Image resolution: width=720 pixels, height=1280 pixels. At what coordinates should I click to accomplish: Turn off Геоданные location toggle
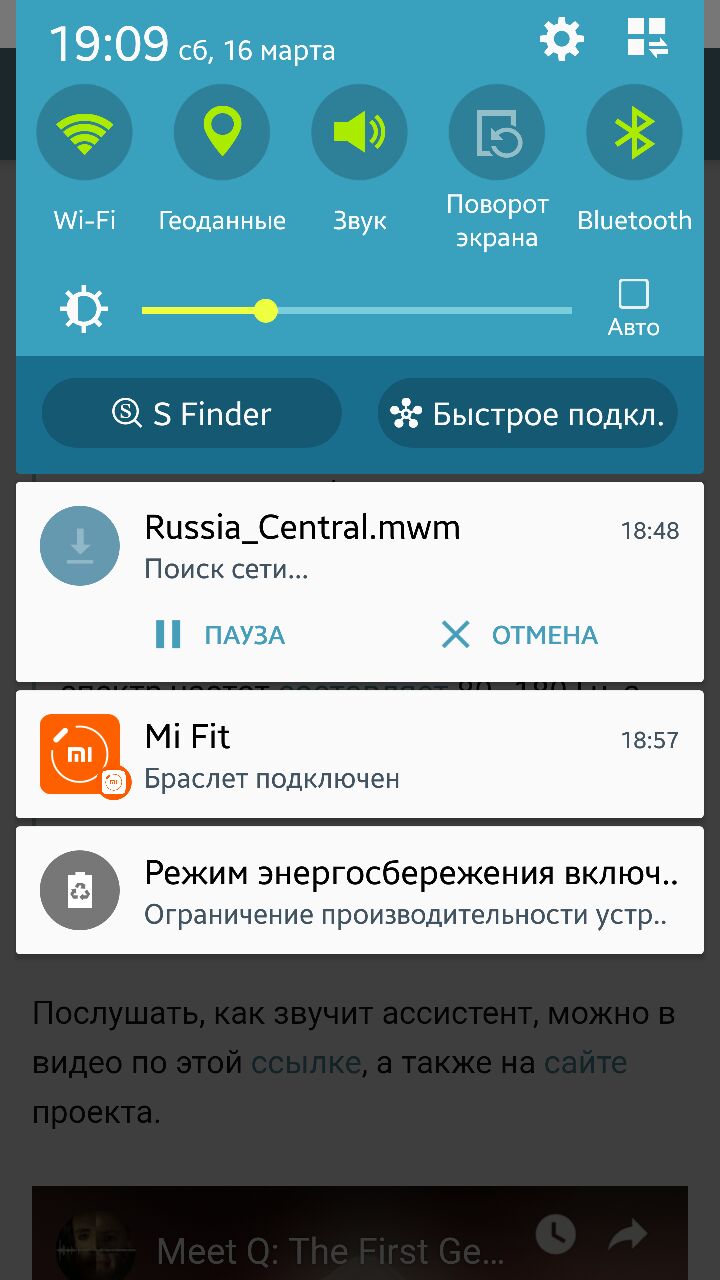pos(222,132)
